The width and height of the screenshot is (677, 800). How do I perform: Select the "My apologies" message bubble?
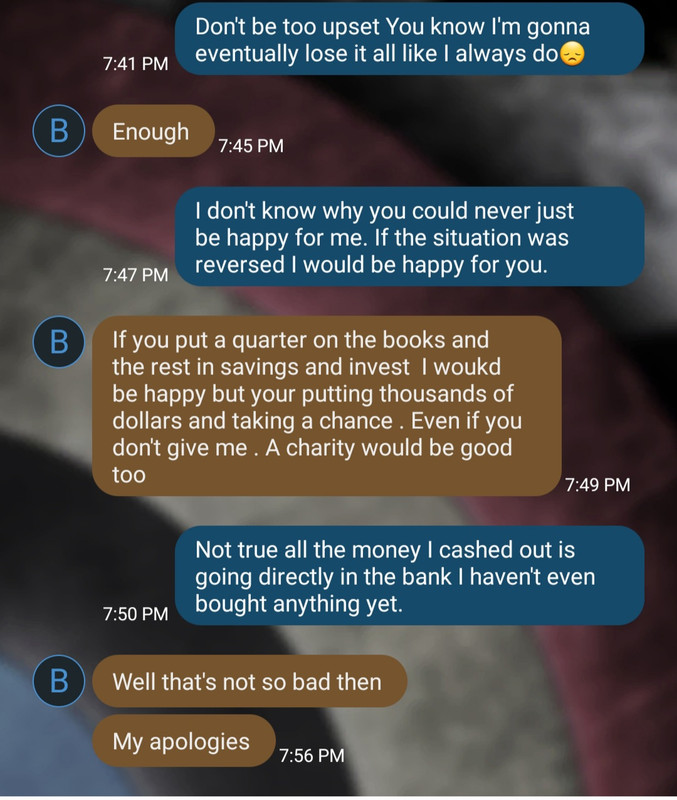181,741
